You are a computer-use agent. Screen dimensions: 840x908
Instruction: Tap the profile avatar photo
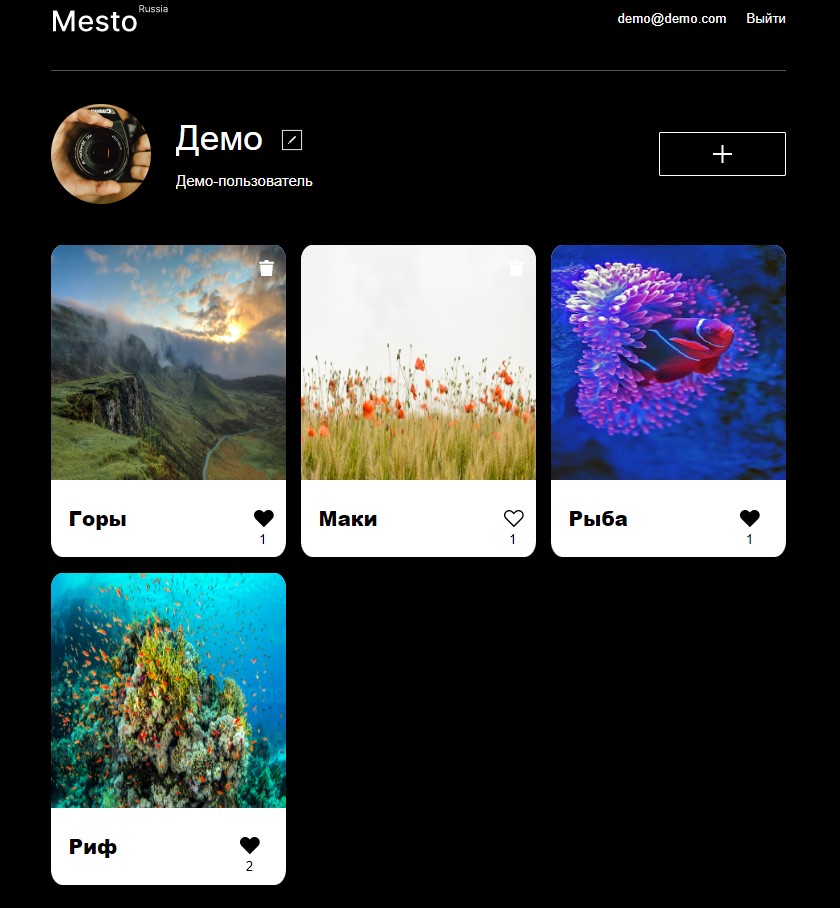pyautogui.click(x=101, y=154)
